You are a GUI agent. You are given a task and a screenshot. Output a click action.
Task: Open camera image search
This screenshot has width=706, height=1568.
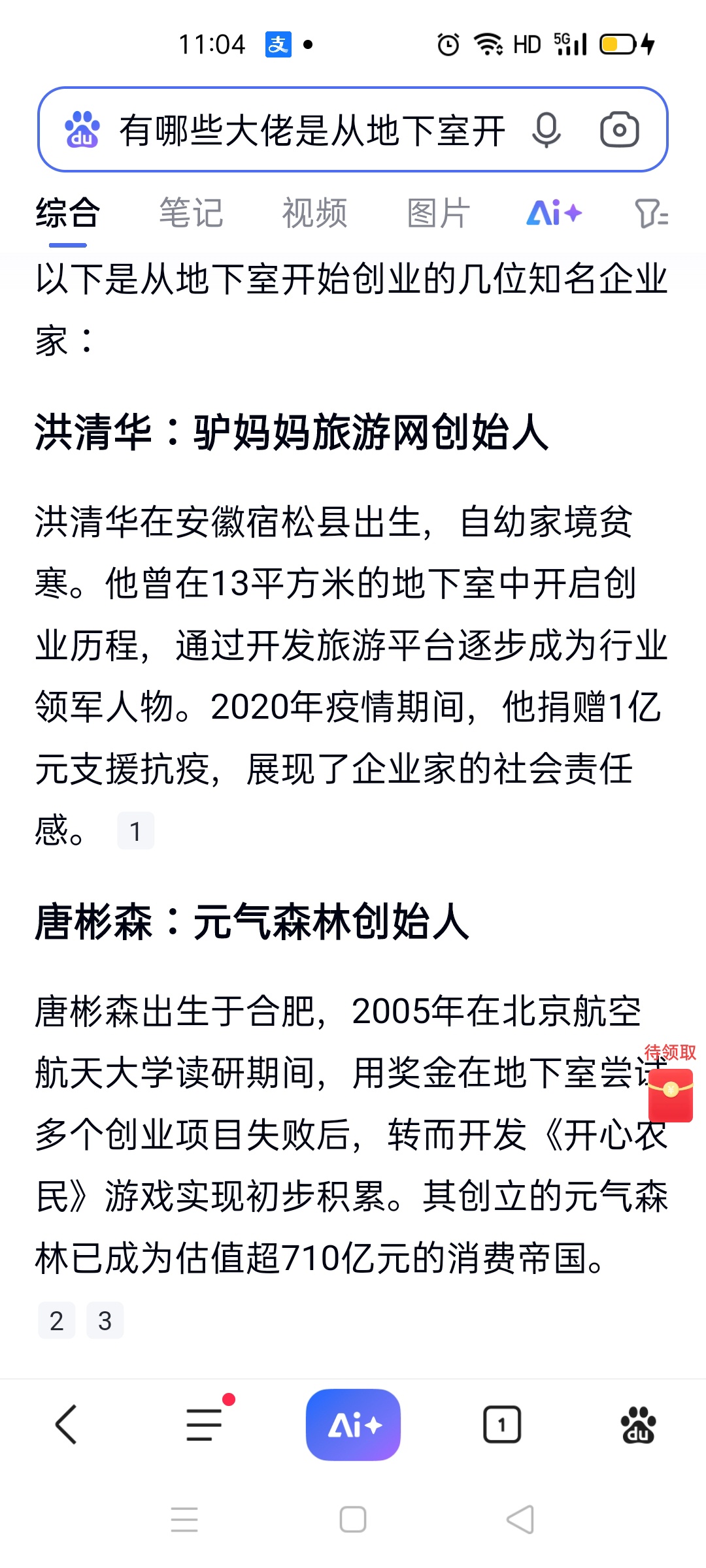point(619,130)
